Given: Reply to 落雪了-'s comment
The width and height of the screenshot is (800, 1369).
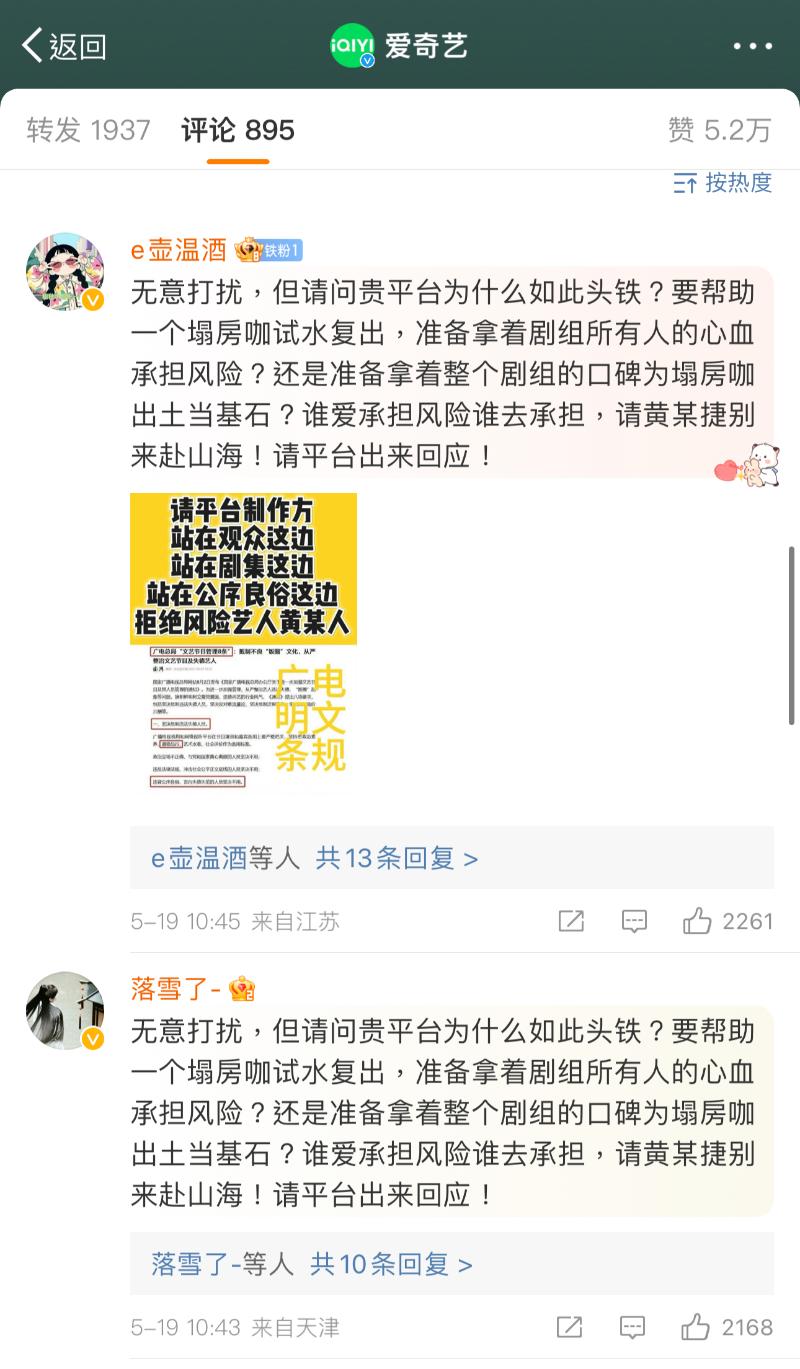Looking at the screenshot, I should coord(632,1327).
